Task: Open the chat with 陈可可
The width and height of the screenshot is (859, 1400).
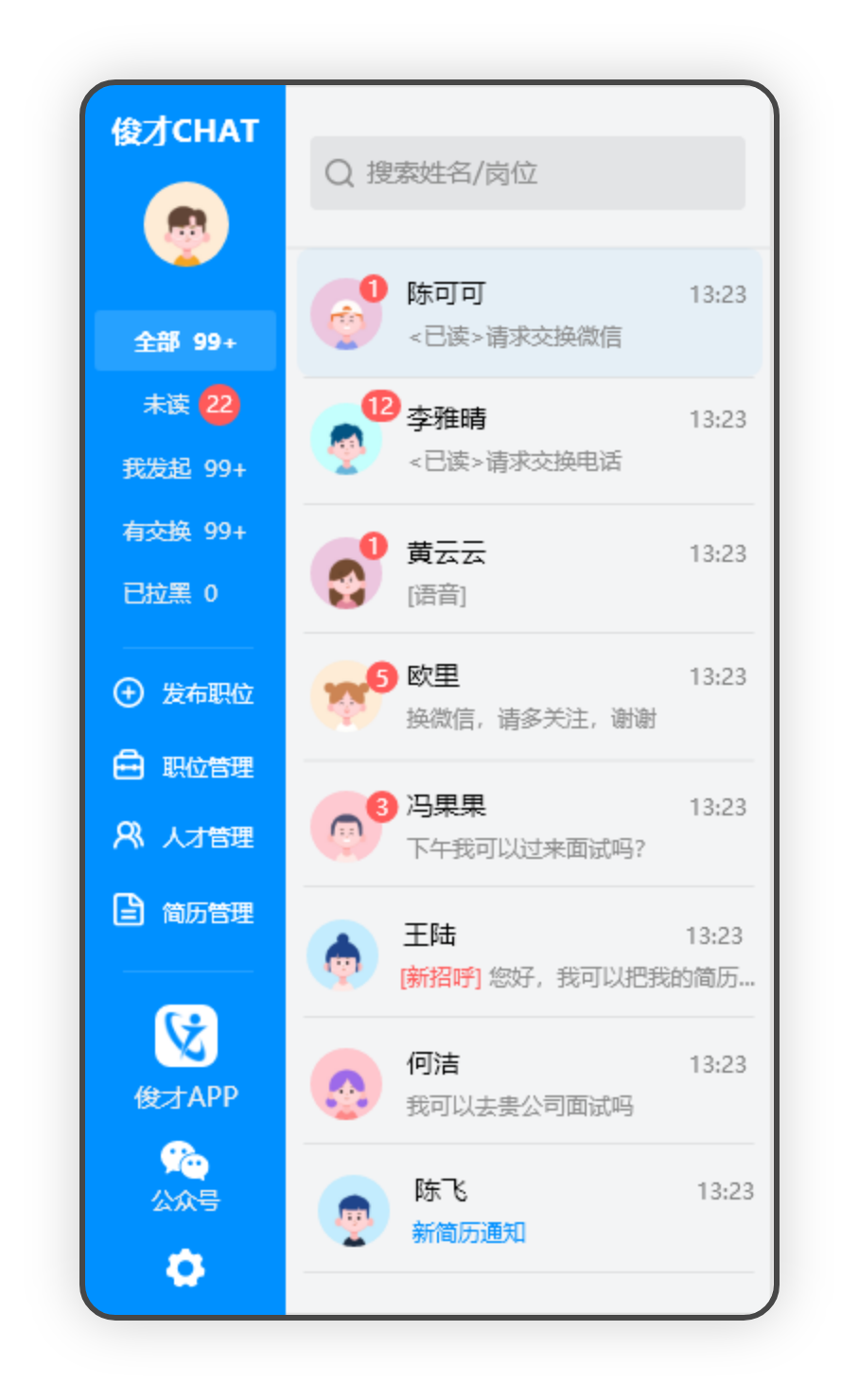Action: tap(529, 314)
